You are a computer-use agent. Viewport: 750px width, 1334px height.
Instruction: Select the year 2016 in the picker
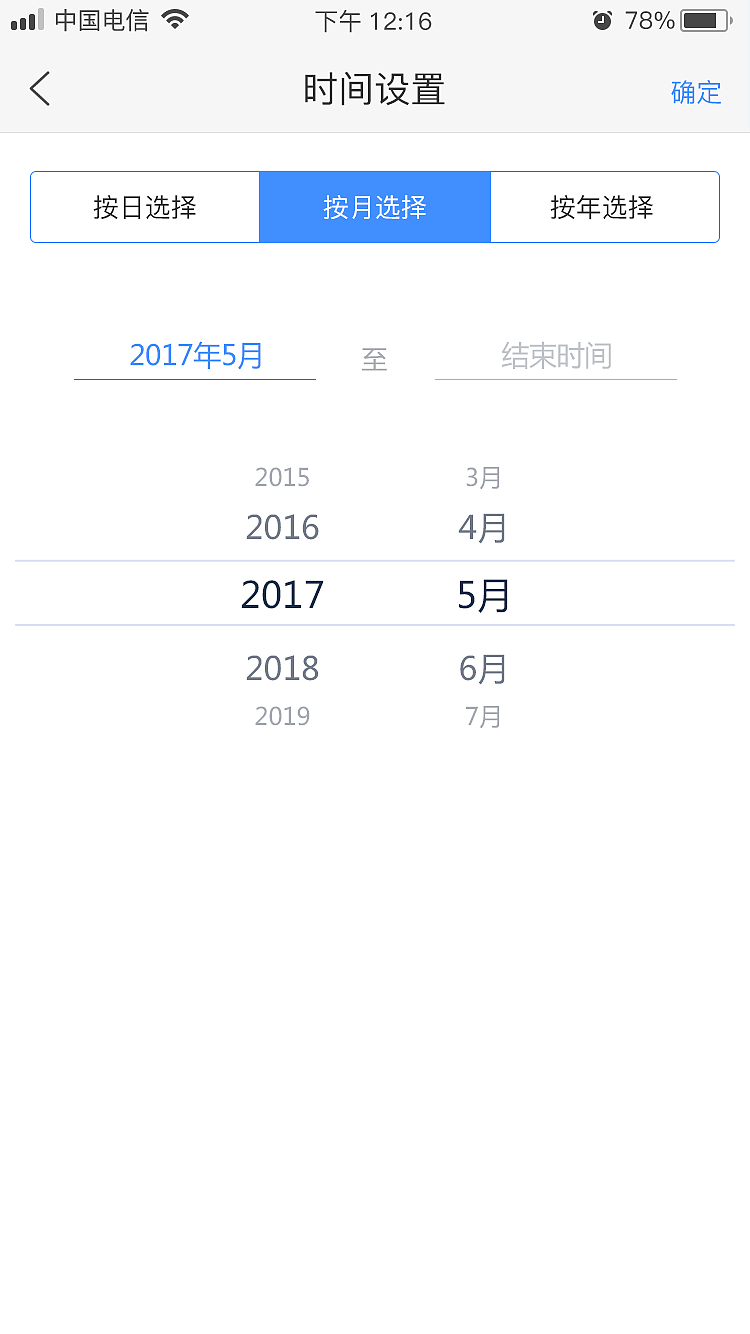point(282,527)
